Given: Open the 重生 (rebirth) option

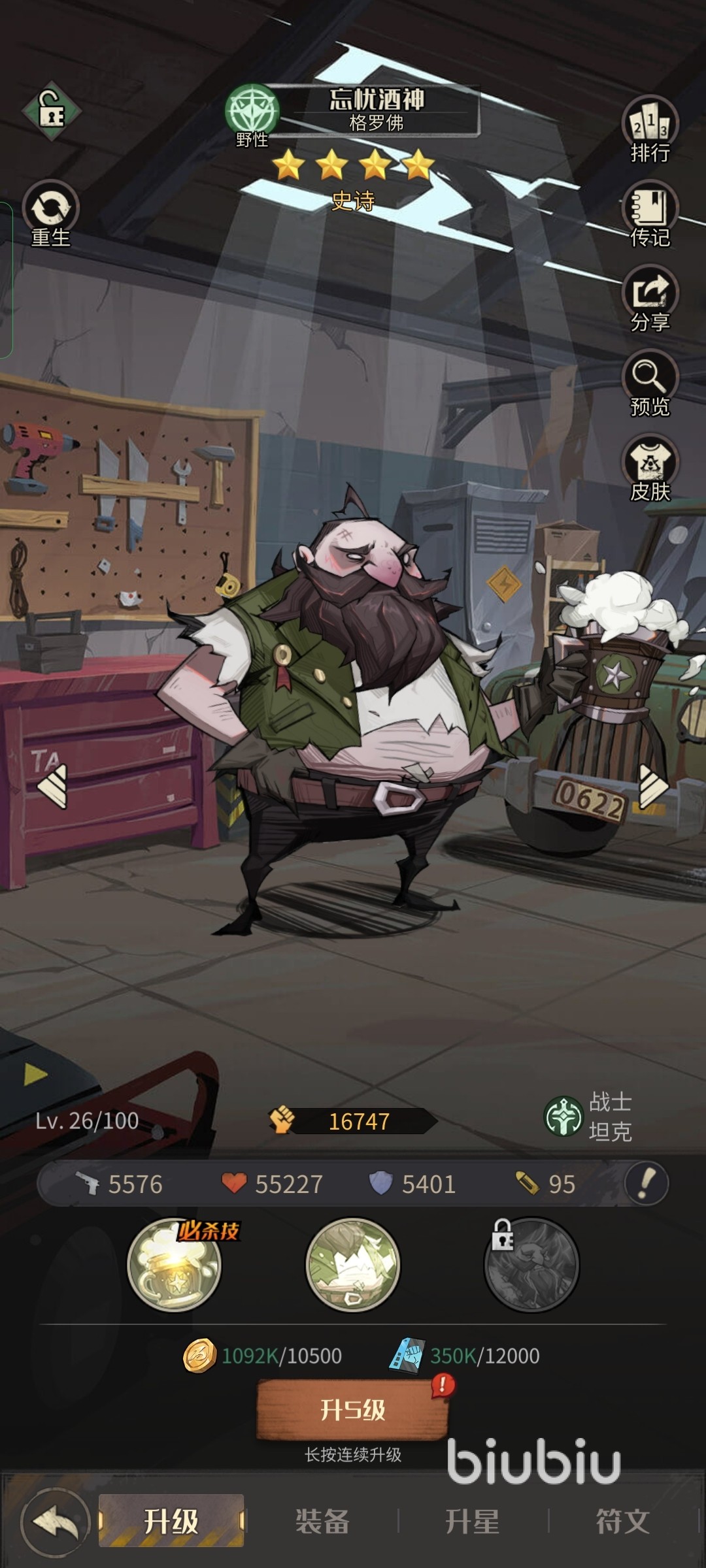Looking at the screenshot, I should point(50,212).
